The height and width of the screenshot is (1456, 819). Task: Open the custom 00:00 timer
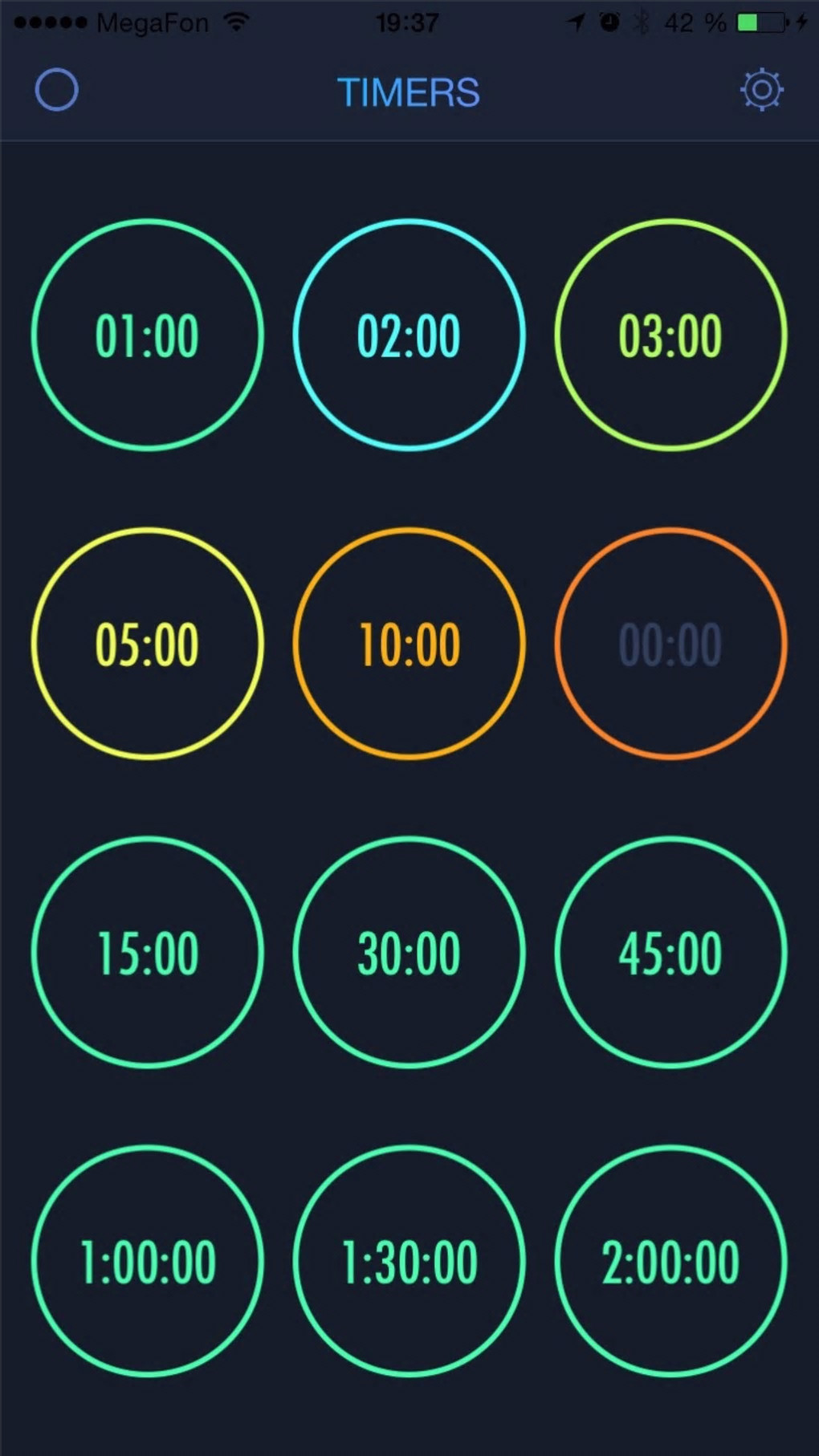[670, 644]
